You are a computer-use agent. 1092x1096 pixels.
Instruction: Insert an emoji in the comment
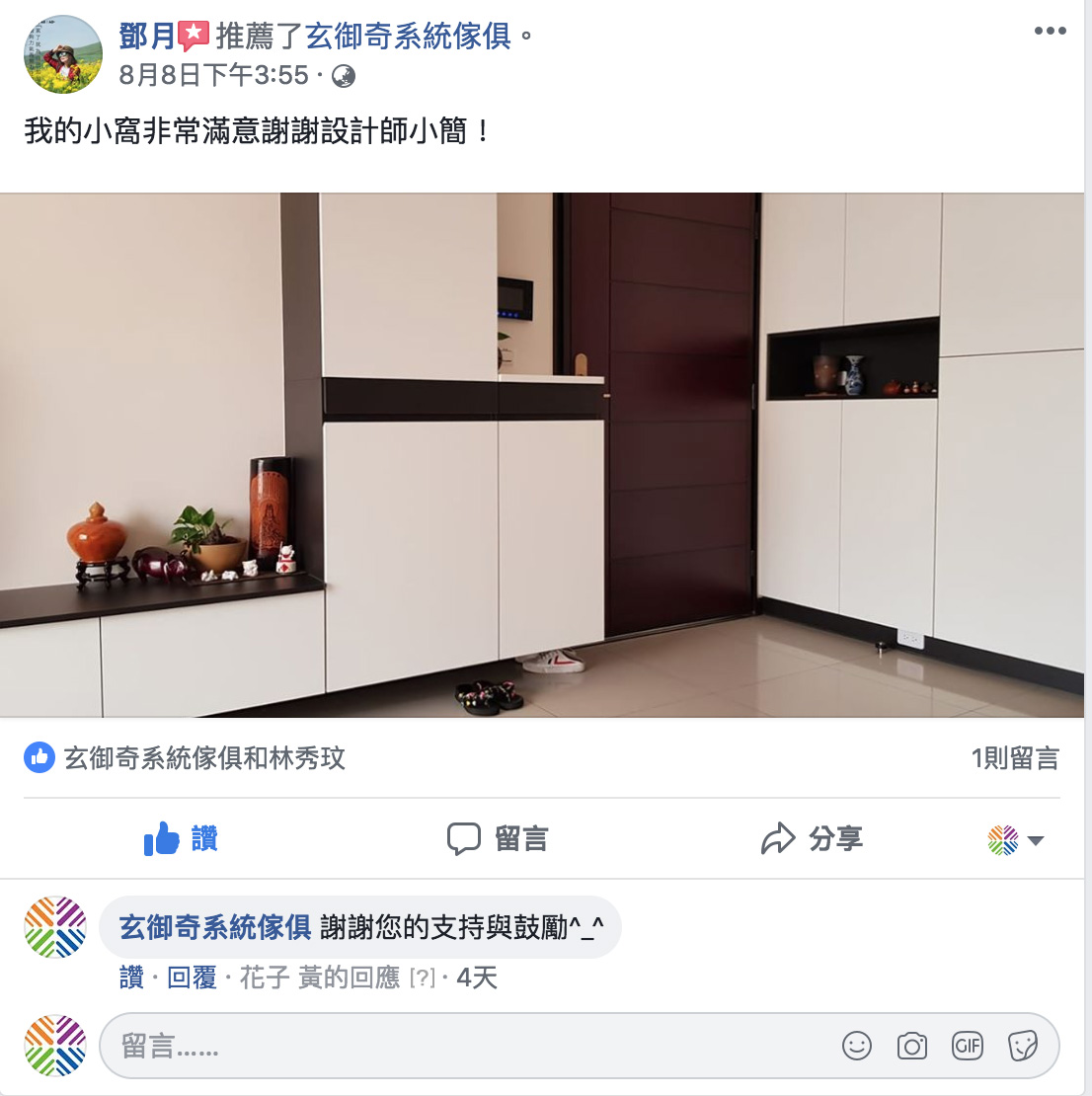point(857,1046)
